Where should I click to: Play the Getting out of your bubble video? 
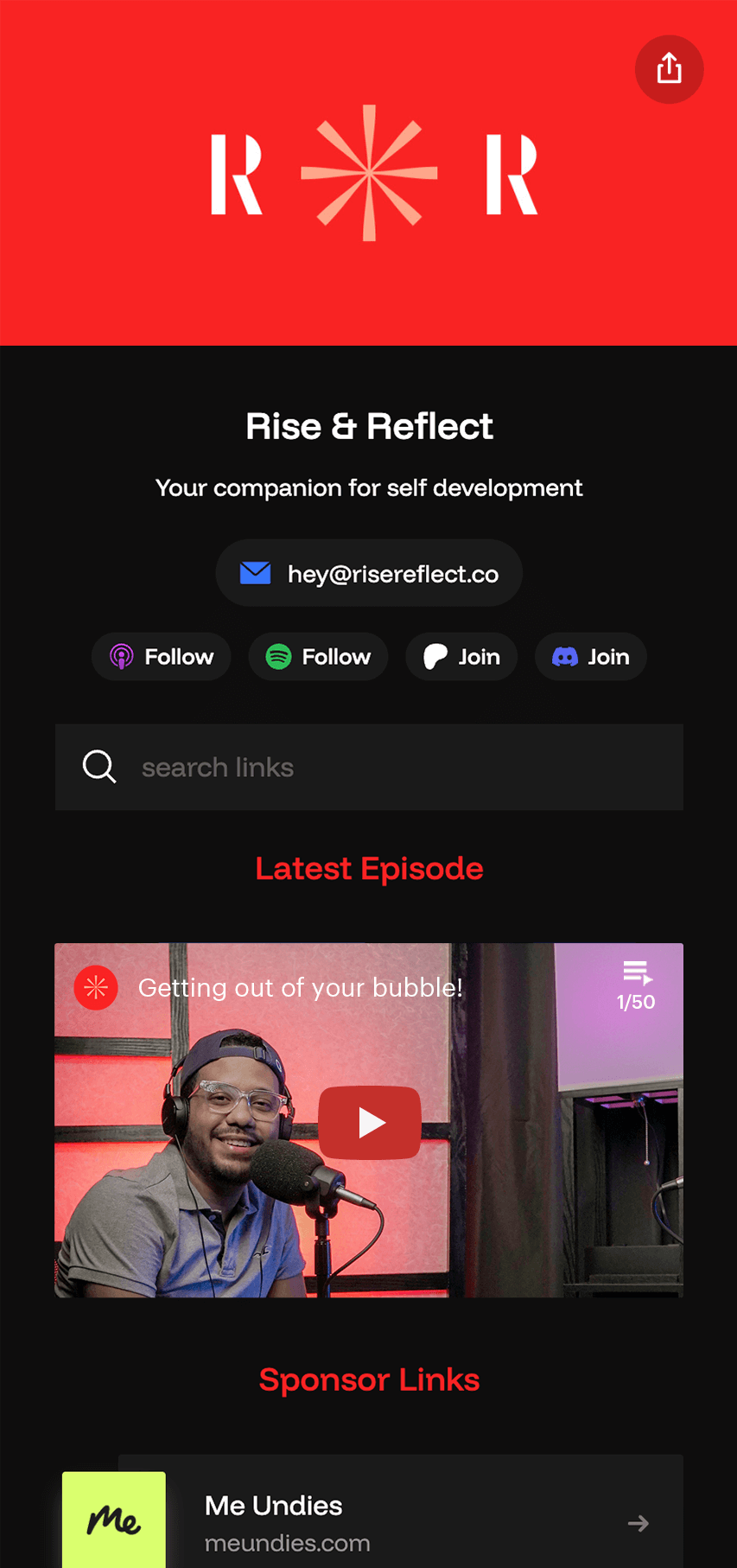pos(370,1122)
